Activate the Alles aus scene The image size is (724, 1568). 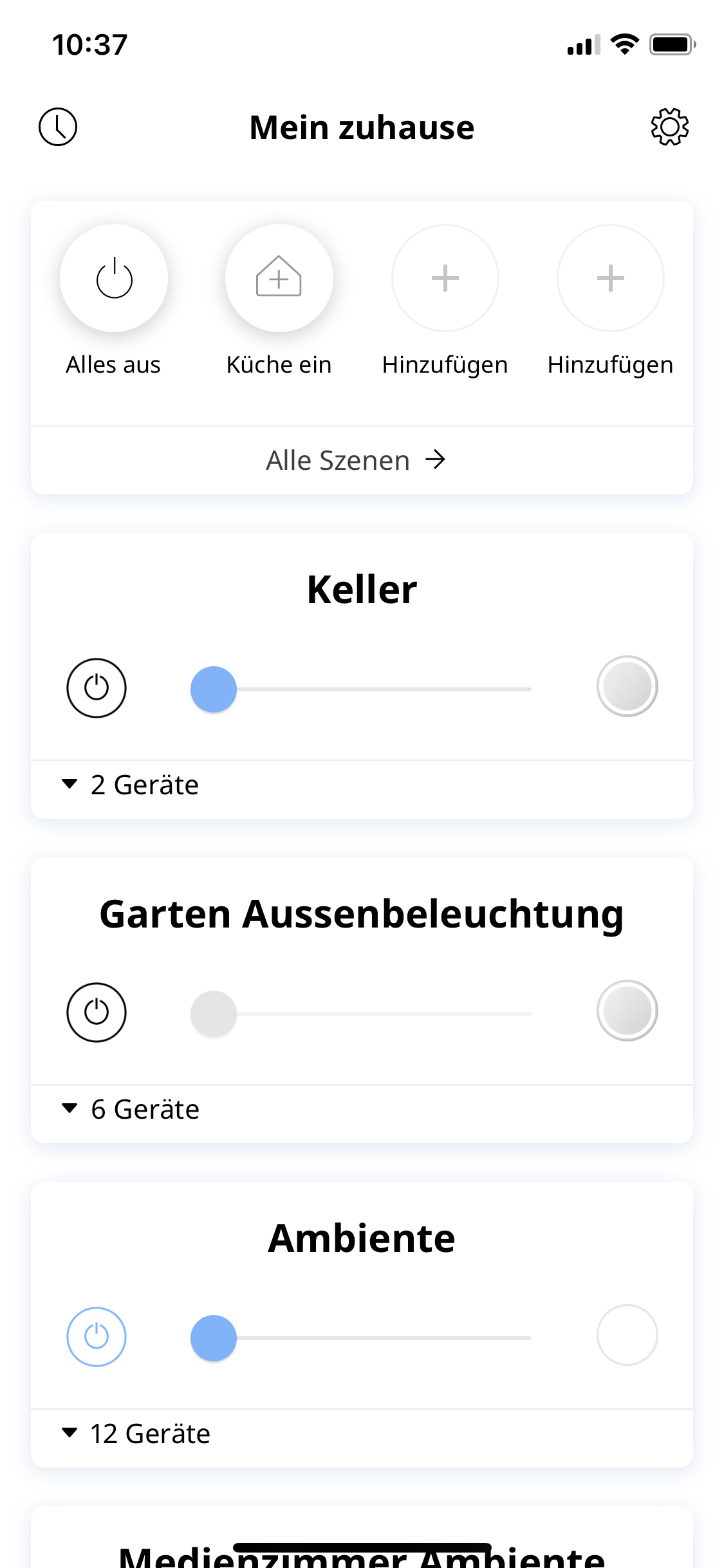coord(114,278)
